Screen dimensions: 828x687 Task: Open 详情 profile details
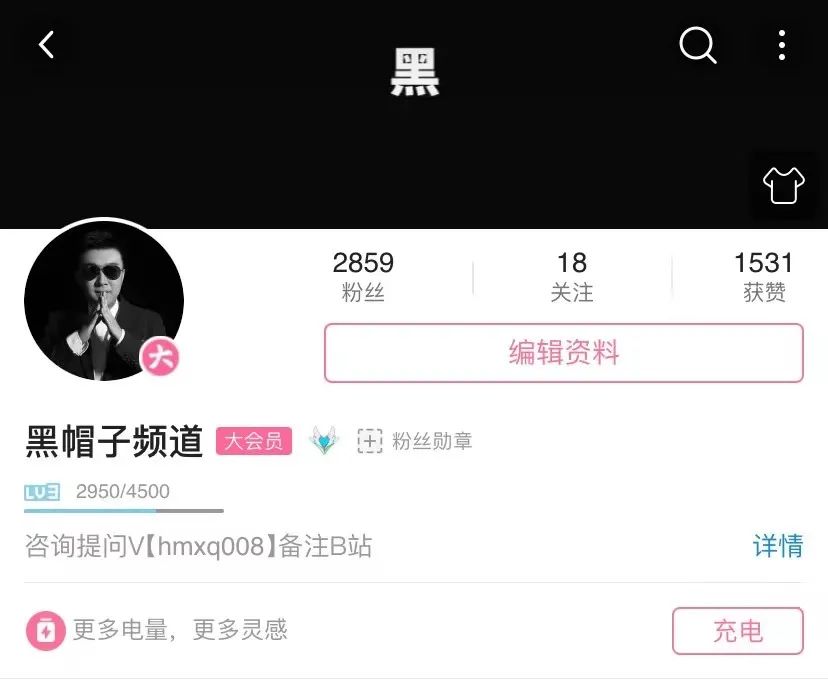pyautogui.click(x=777, y=546)
